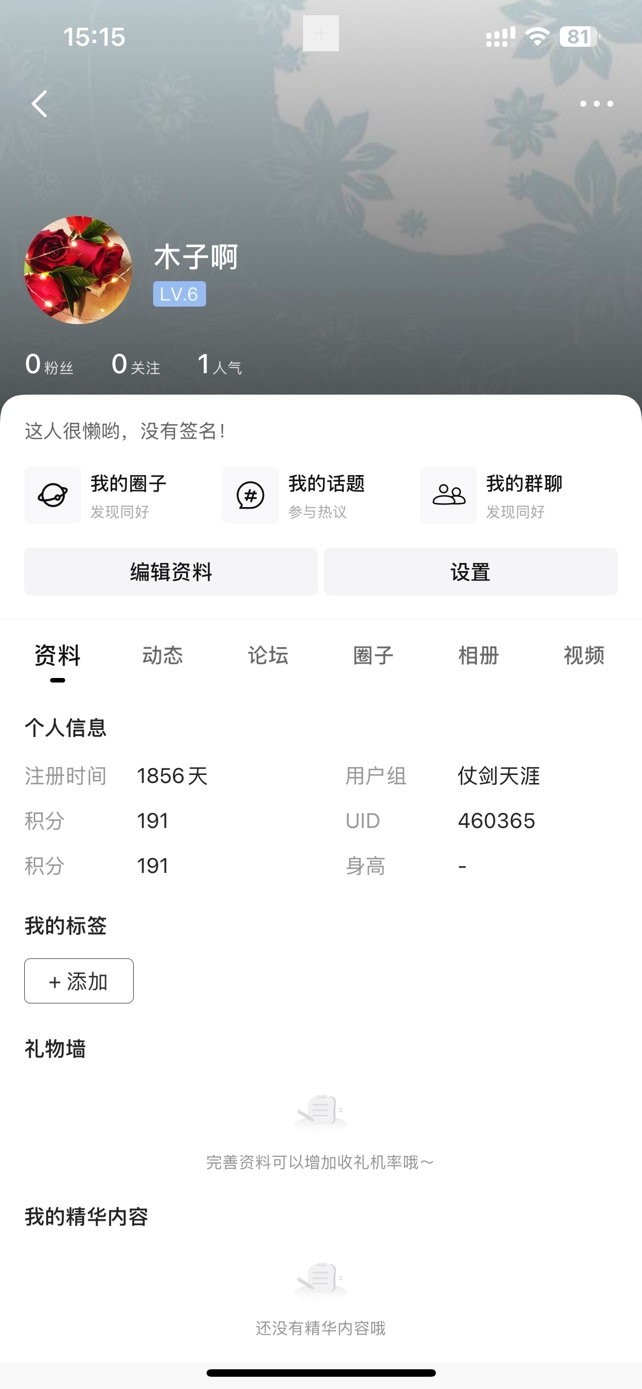Open 我的群聊 shortcut
The image size is (642, 1389).
(492, 495)
